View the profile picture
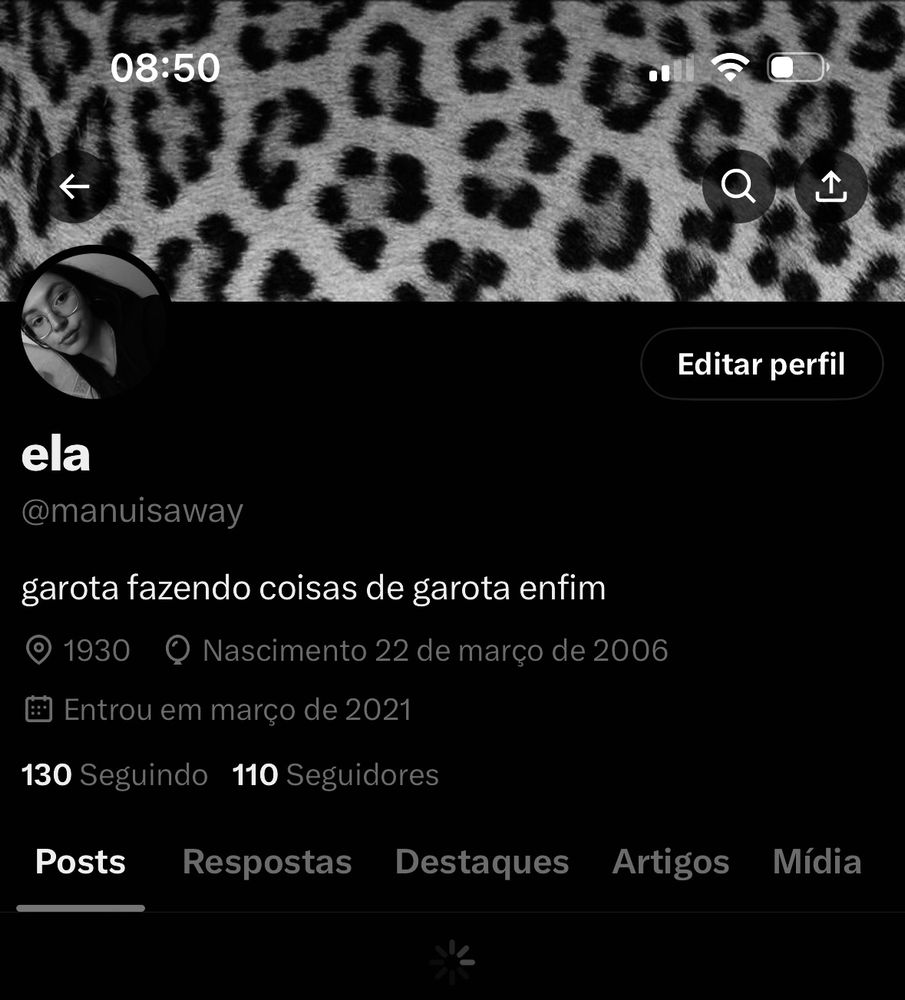This screenshot has height=1000, width=905. click(94, 324)
